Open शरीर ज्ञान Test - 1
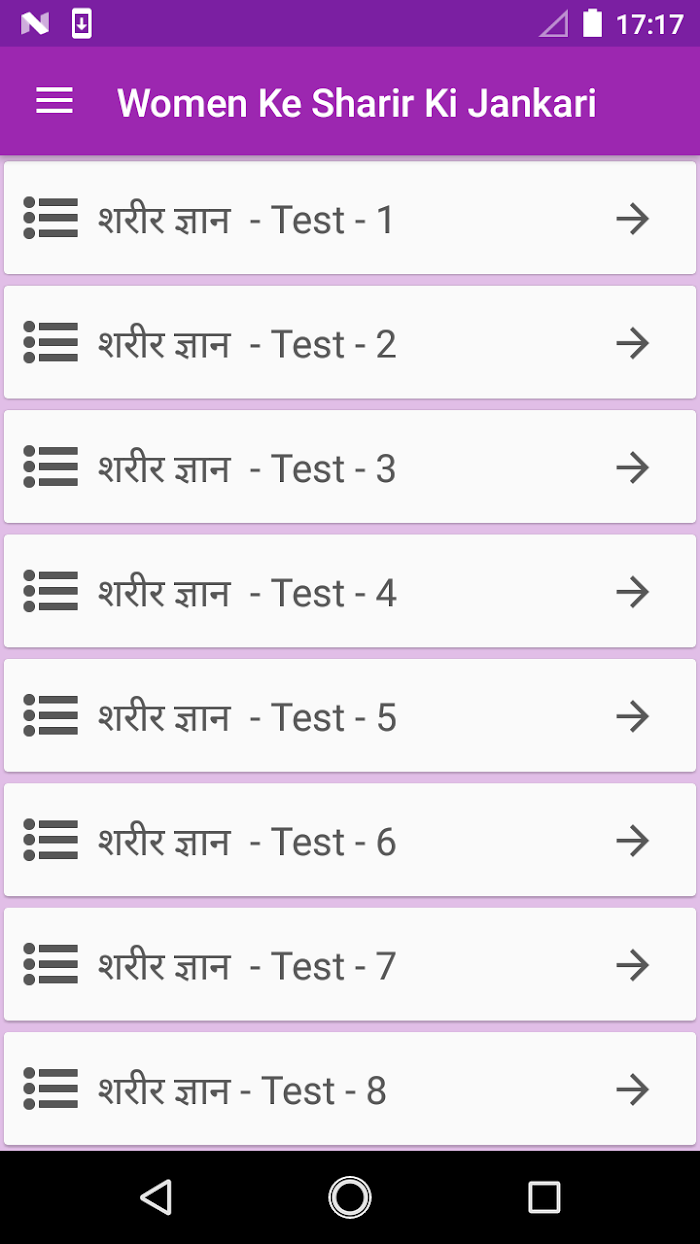This screenshot has height=1244, width=700. [x=350, y=218]
